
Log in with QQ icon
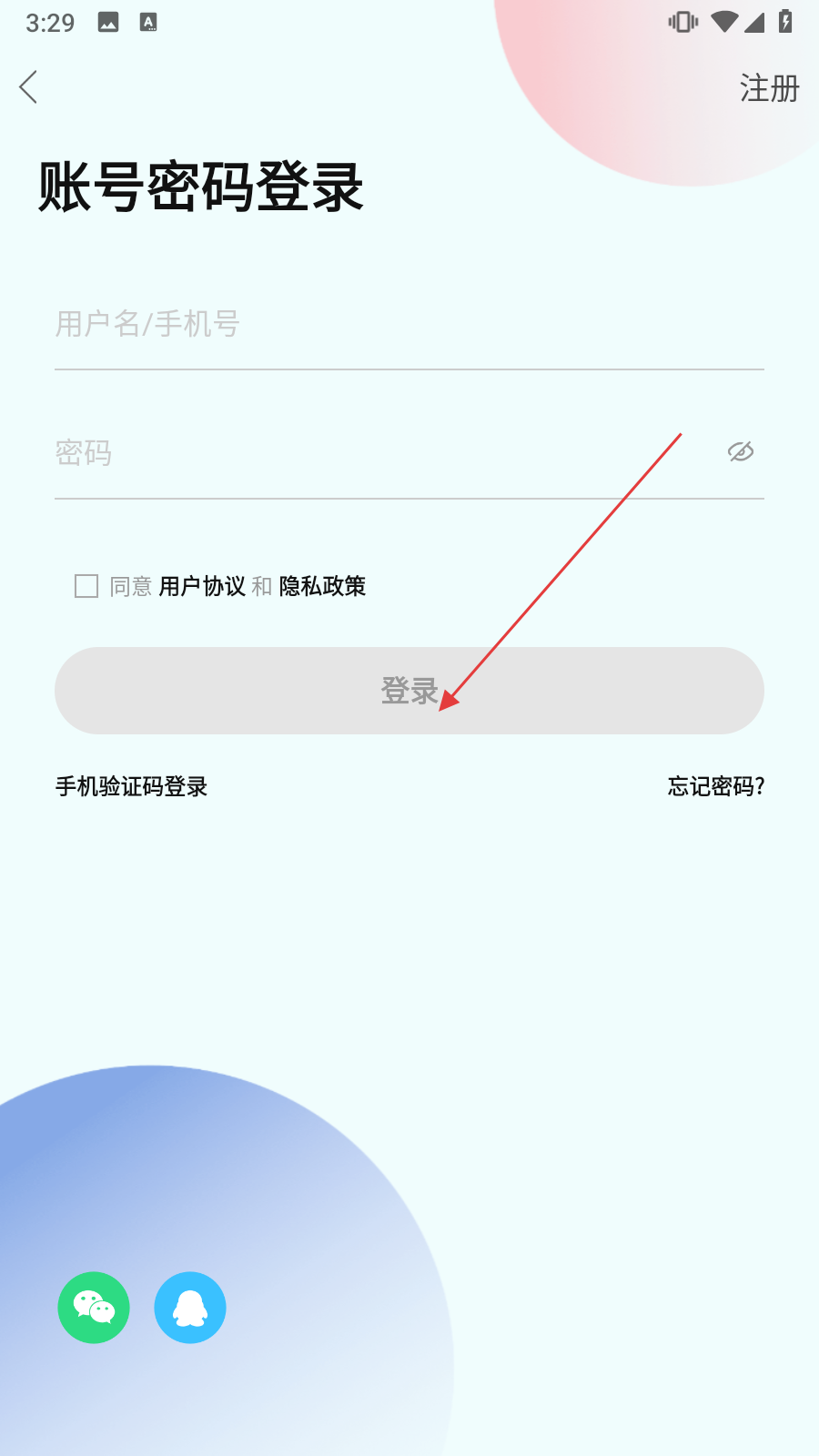[x=190, y=1308]
